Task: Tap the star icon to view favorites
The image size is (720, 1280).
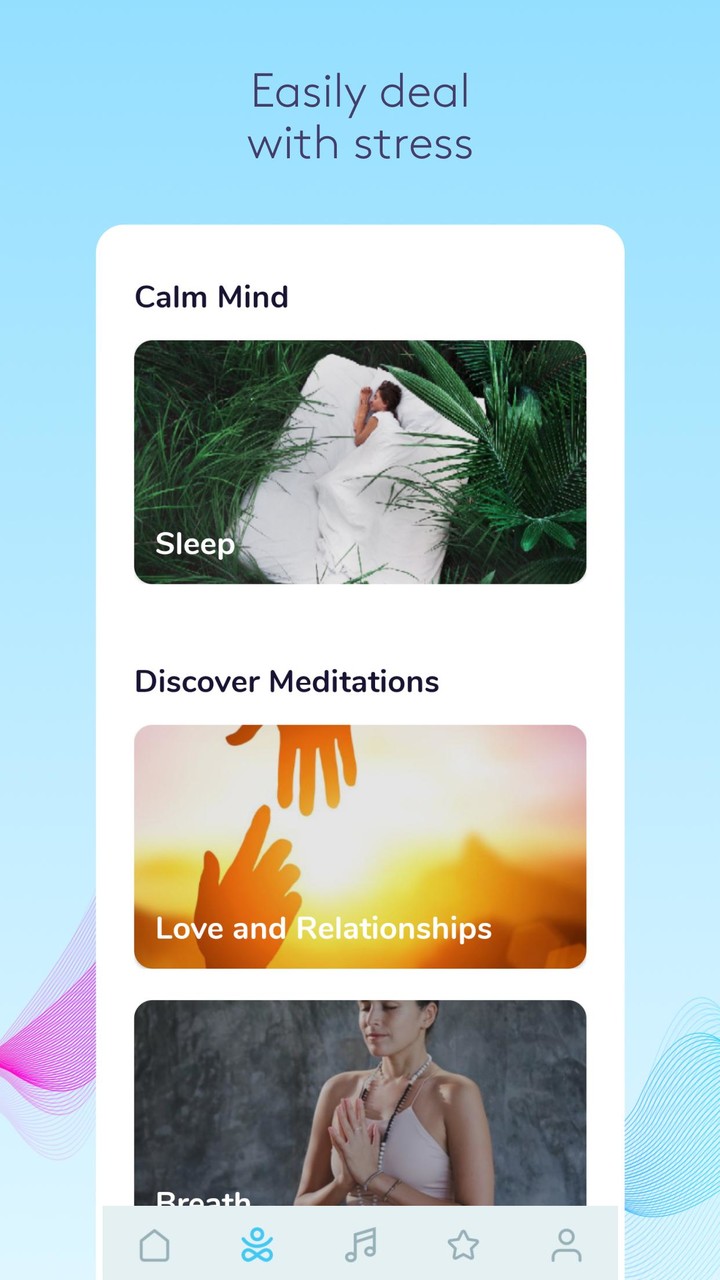Action: tap(463, 1245)
